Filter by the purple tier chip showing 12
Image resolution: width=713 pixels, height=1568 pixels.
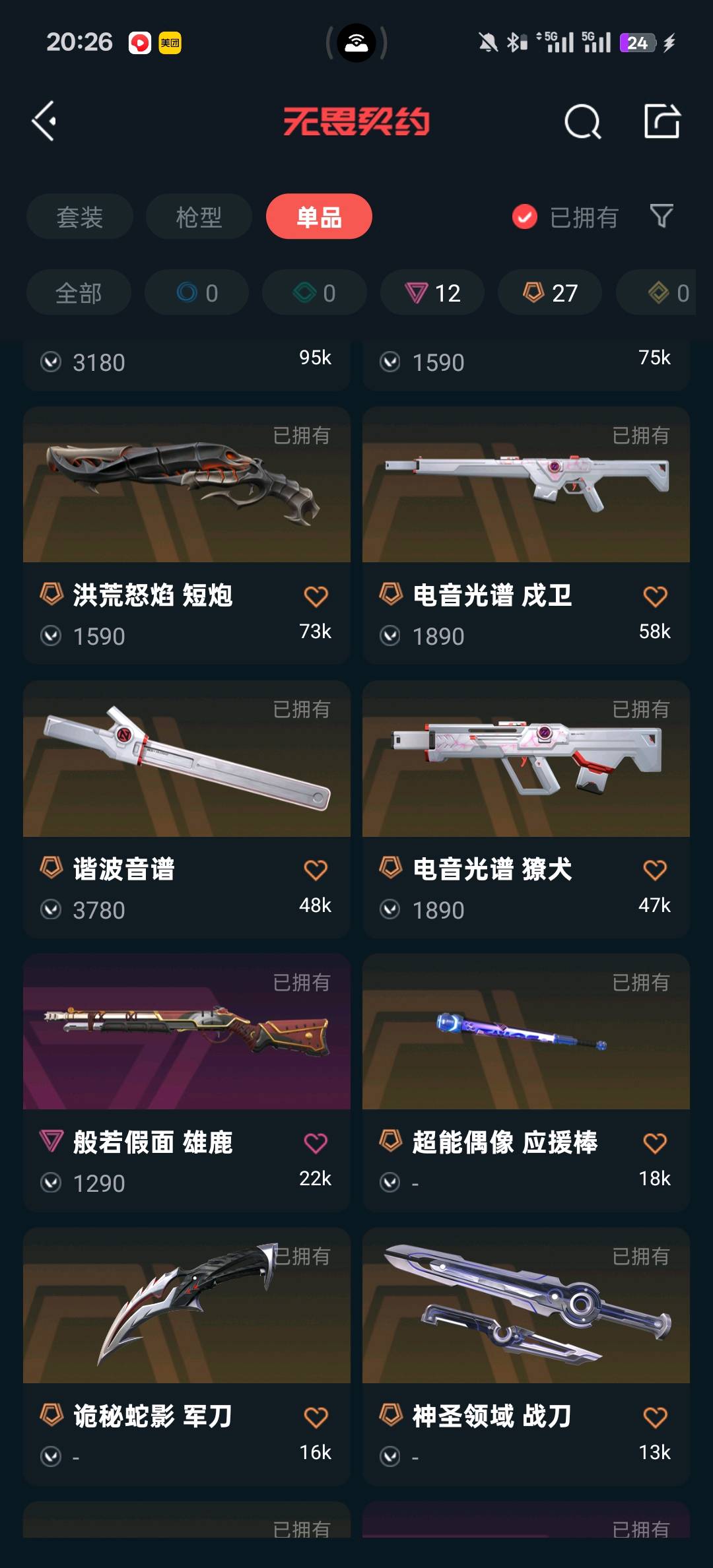[432, 292]
